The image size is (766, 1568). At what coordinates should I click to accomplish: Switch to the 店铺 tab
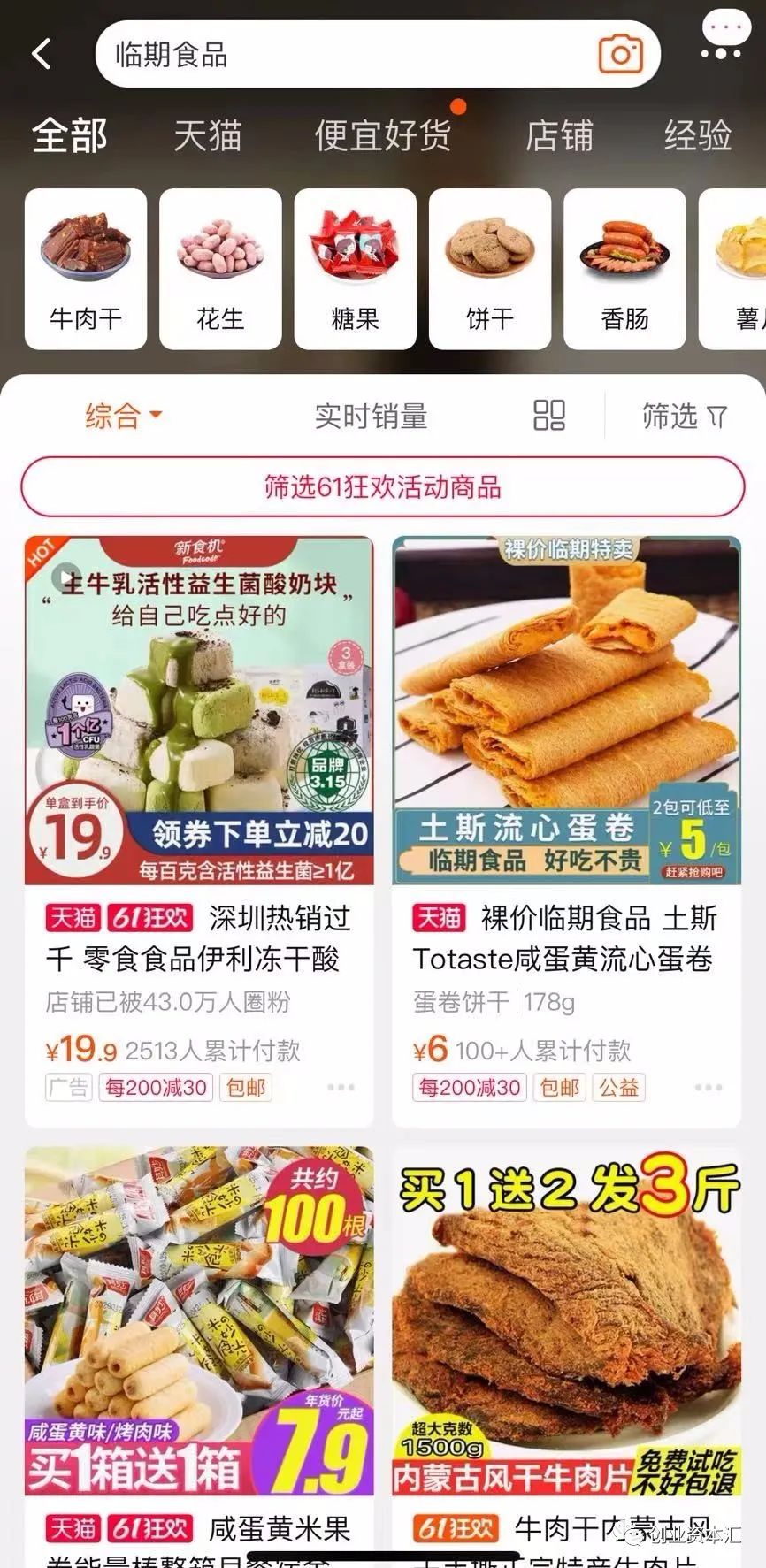[559, 136]
